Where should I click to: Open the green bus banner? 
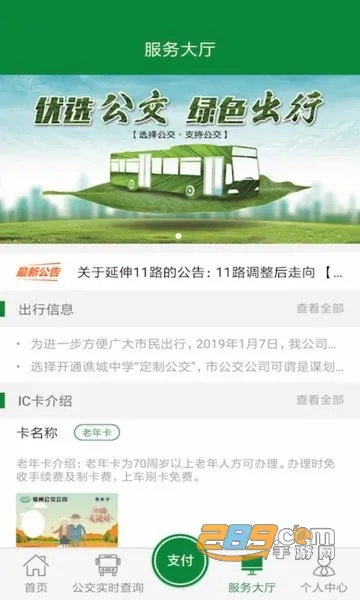(x=180, y=159)
